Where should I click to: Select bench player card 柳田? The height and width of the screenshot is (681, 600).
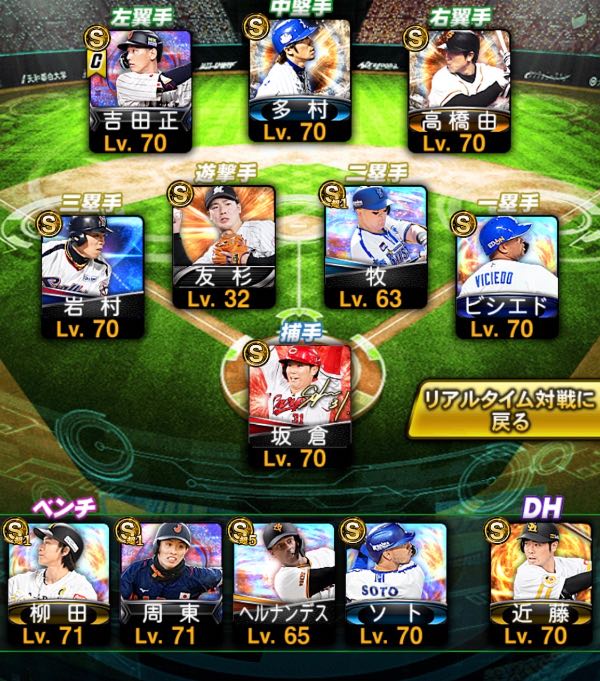58,582
